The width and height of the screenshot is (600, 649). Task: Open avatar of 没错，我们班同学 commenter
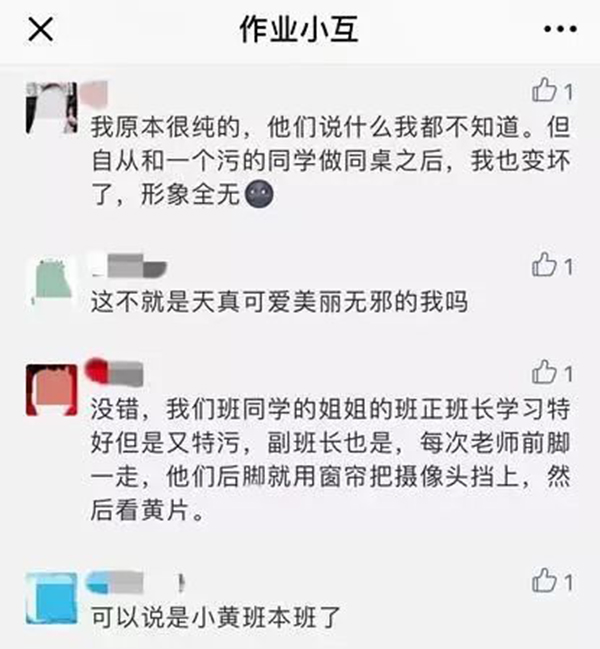point(48,390)
